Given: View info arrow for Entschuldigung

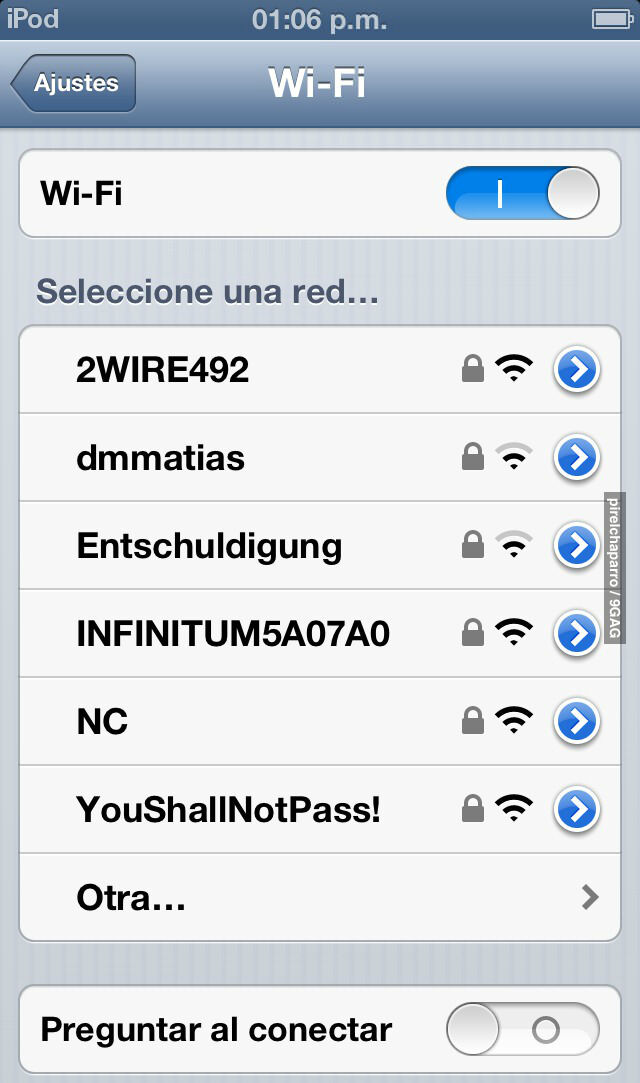Looking at the screenshot, I should pyautogui.click(x=577, y=546).
